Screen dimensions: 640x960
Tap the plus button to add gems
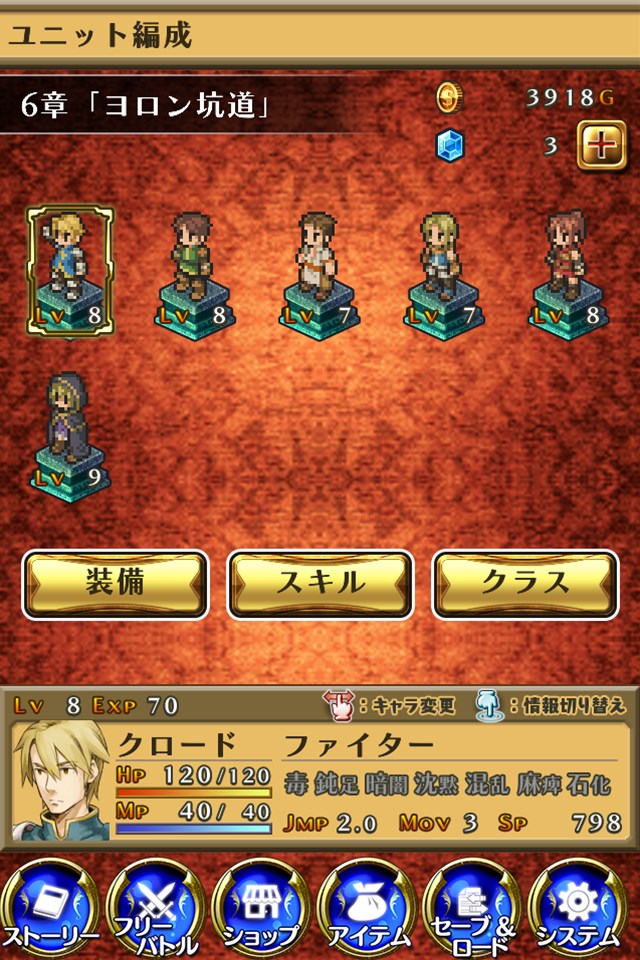tap(601, 145)
